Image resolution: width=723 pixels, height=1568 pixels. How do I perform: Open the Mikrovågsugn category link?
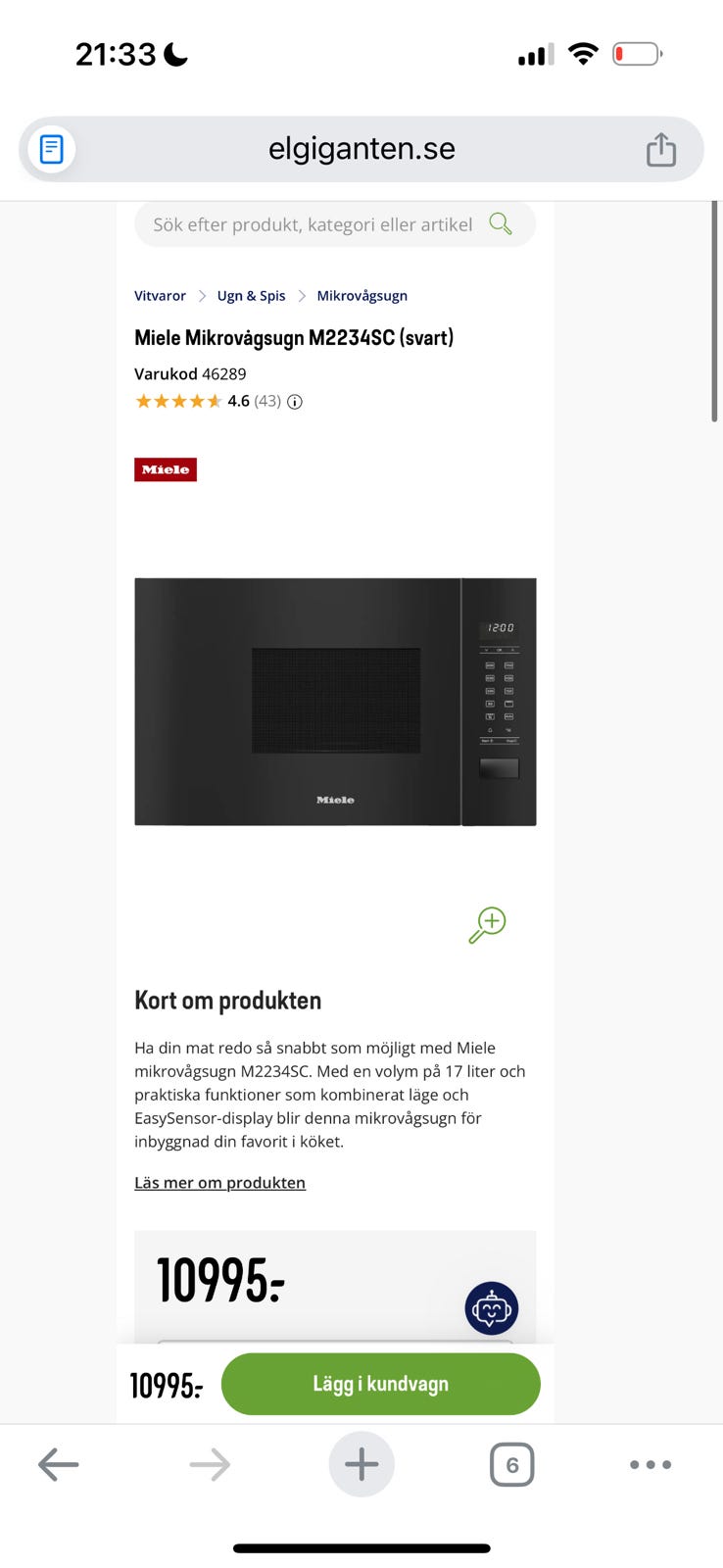pos(361,295)
